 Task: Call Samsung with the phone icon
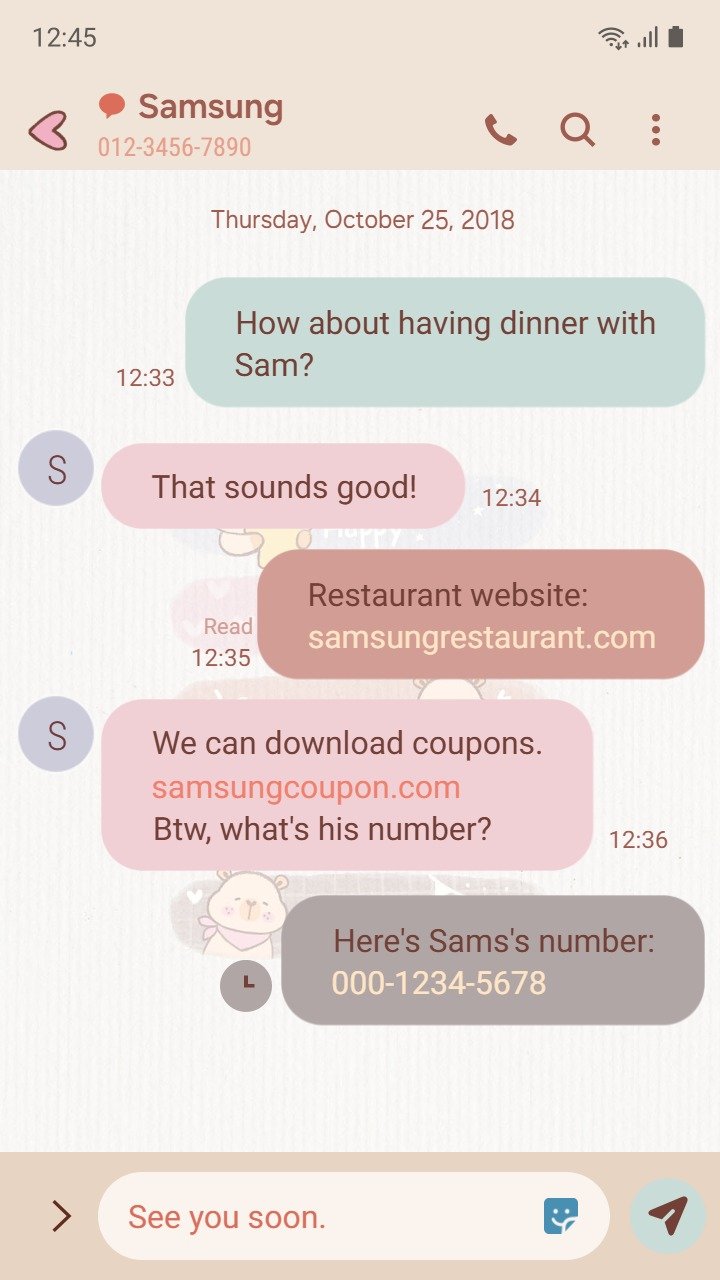coord(500,130)
